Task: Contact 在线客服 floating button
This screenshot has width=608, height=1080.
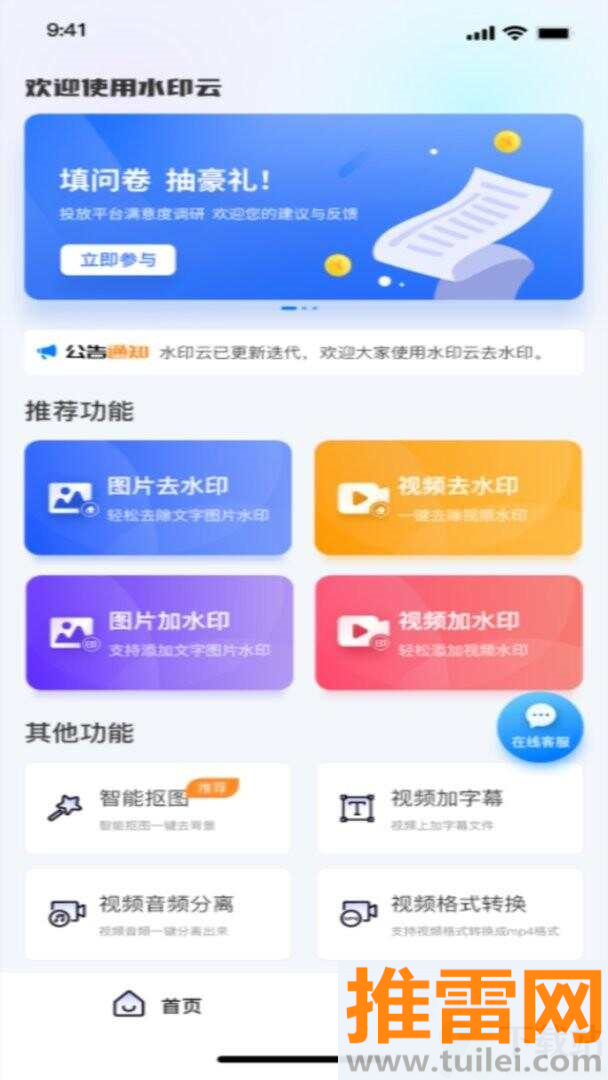Action: (540, 725)
